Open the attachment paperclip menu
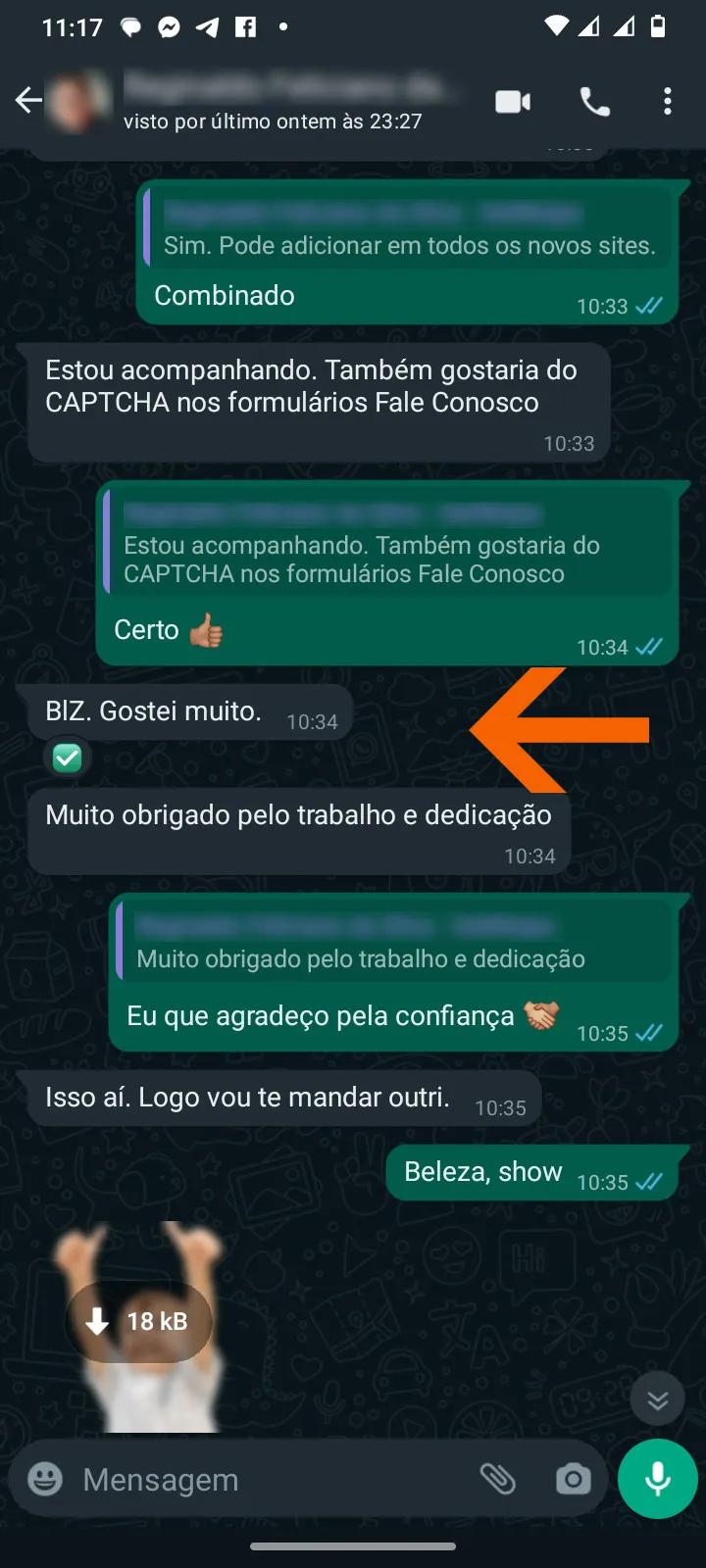Viewport: 706px width, 1568px height. click(499, 1479)
